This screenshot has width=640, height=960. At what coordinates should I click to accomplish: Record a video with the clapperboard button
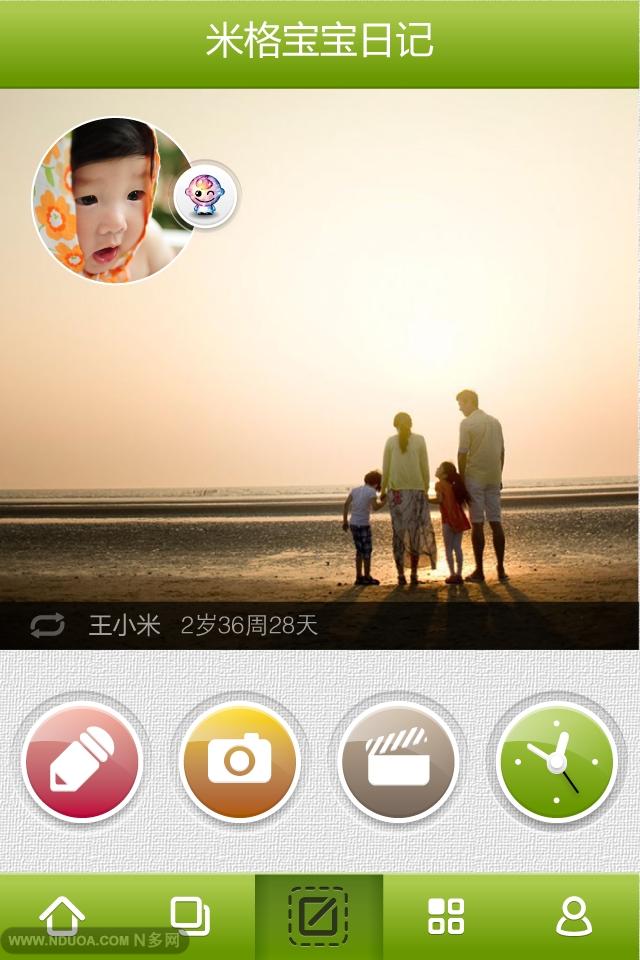[x=398, y=762]
